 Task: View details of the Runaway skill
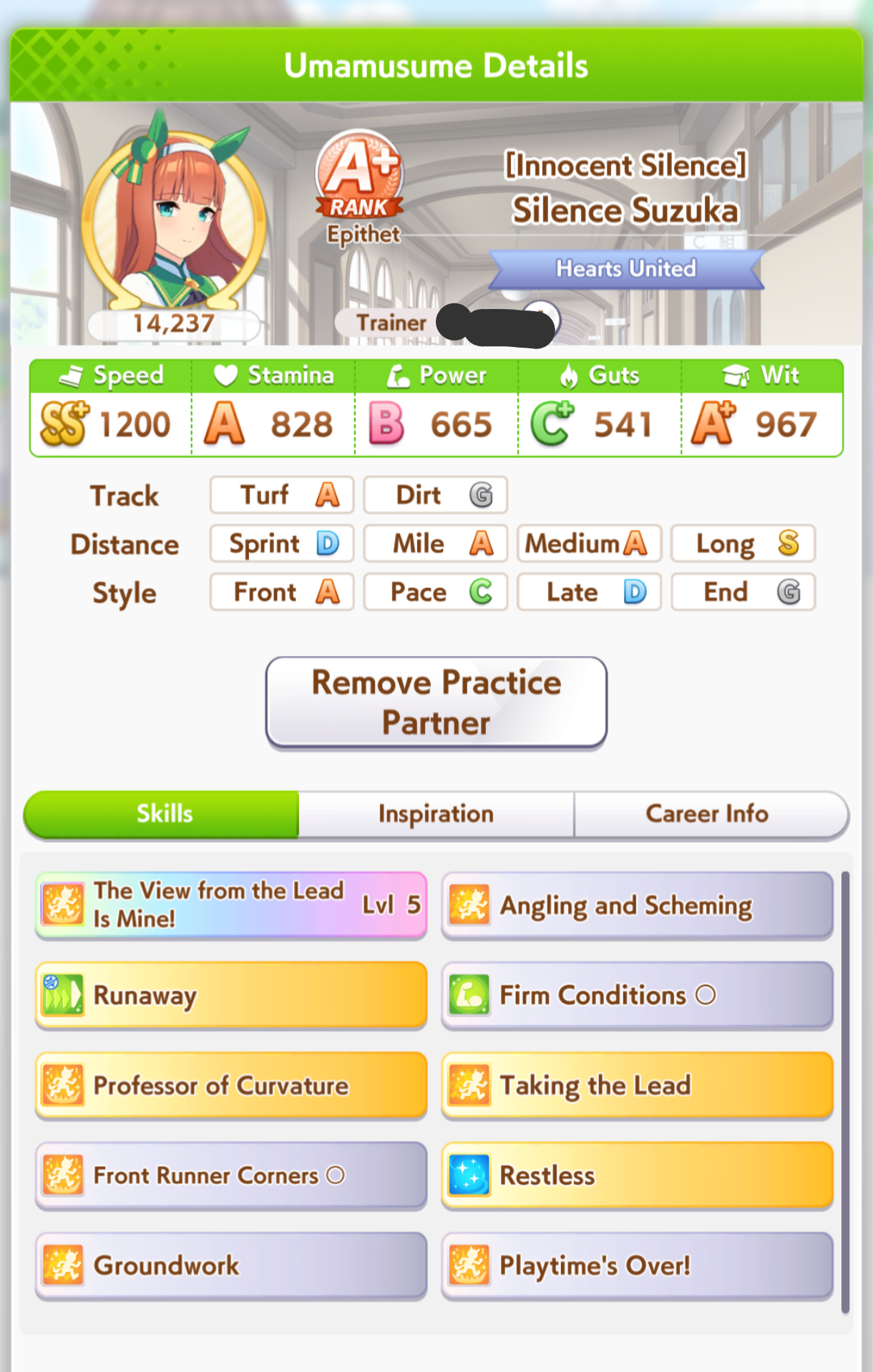click(x=230, y=995)
